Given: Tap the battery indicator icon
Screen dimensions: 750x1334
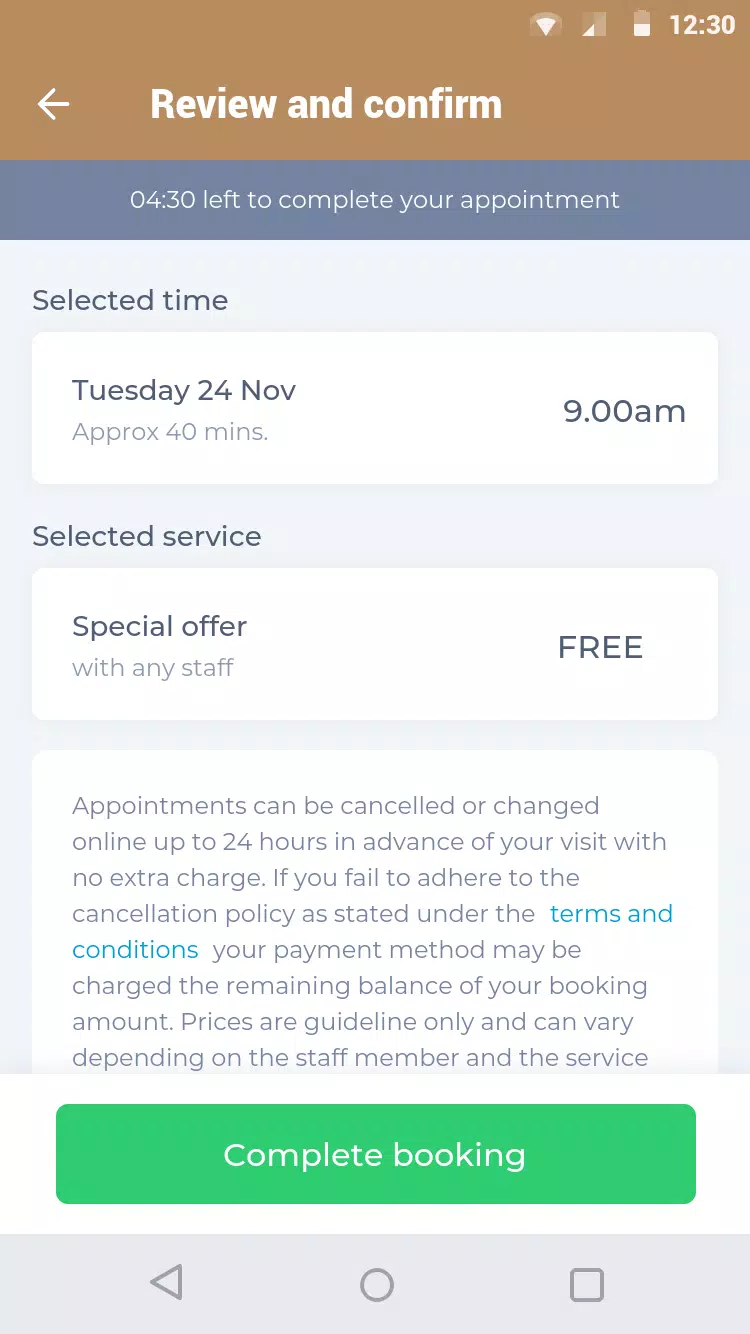Looking at the screenshot, I should tap(642, 25).
